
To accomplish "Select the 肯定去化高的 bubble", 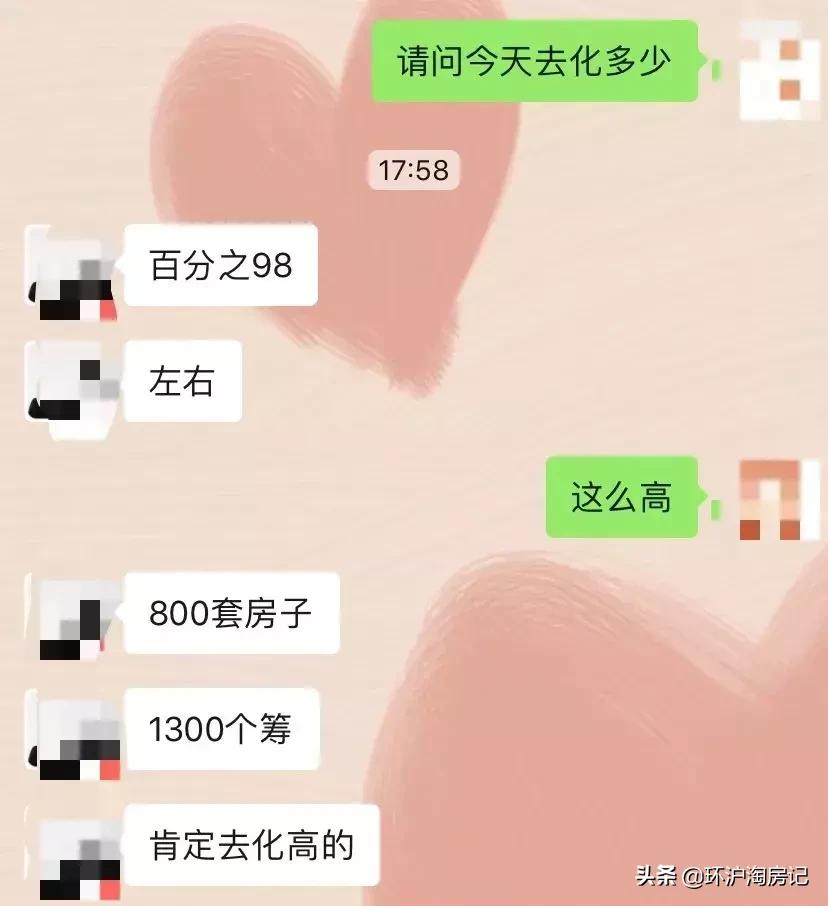I will click(251, 845).
